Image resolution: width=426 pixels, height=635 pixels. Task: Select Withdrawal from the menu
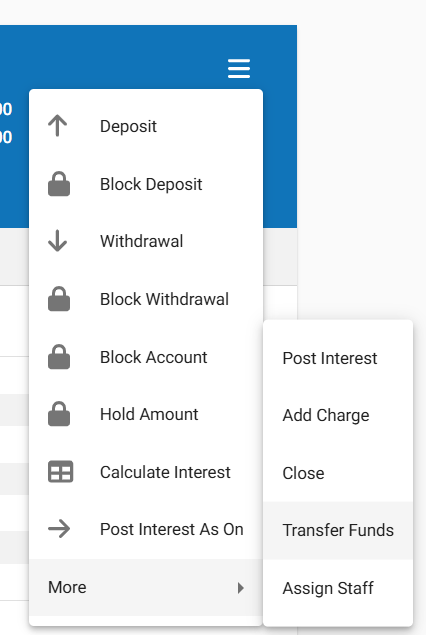[146, 241]
